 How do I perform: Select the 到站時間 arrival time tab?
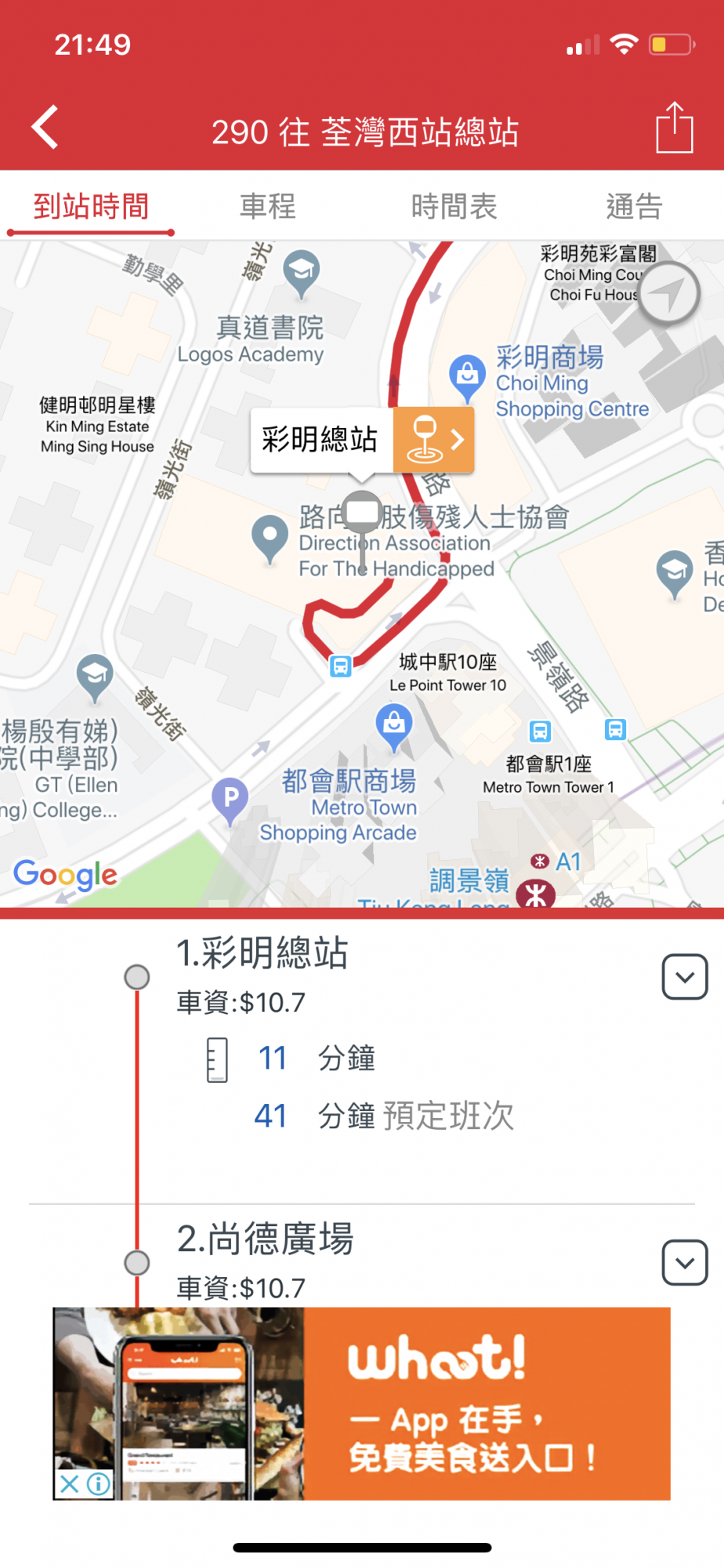pyautogui.click(x=91, y=207)
